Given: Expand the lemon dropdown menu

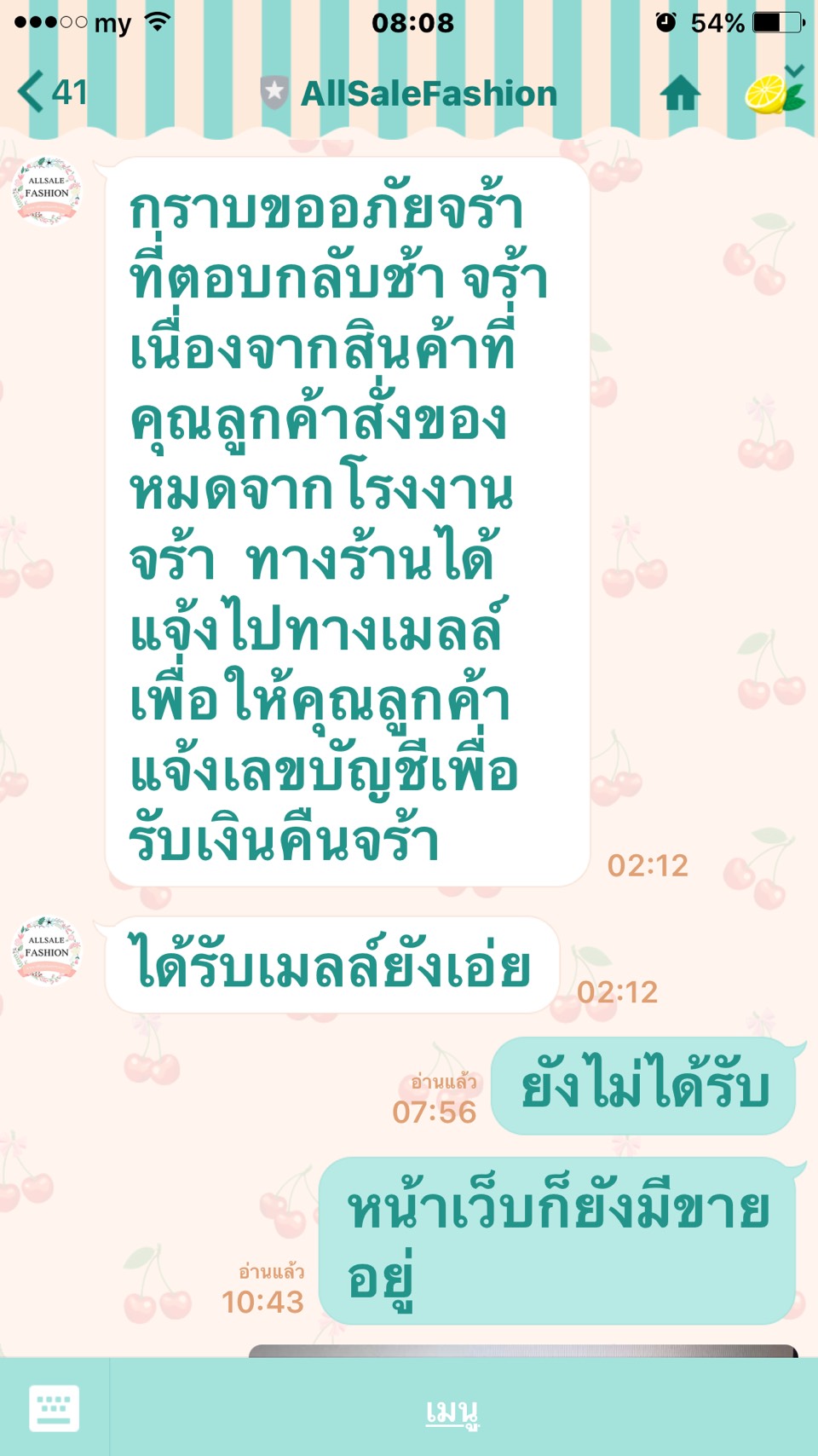Looking at the screenshot, I should (x=775, y=90).
